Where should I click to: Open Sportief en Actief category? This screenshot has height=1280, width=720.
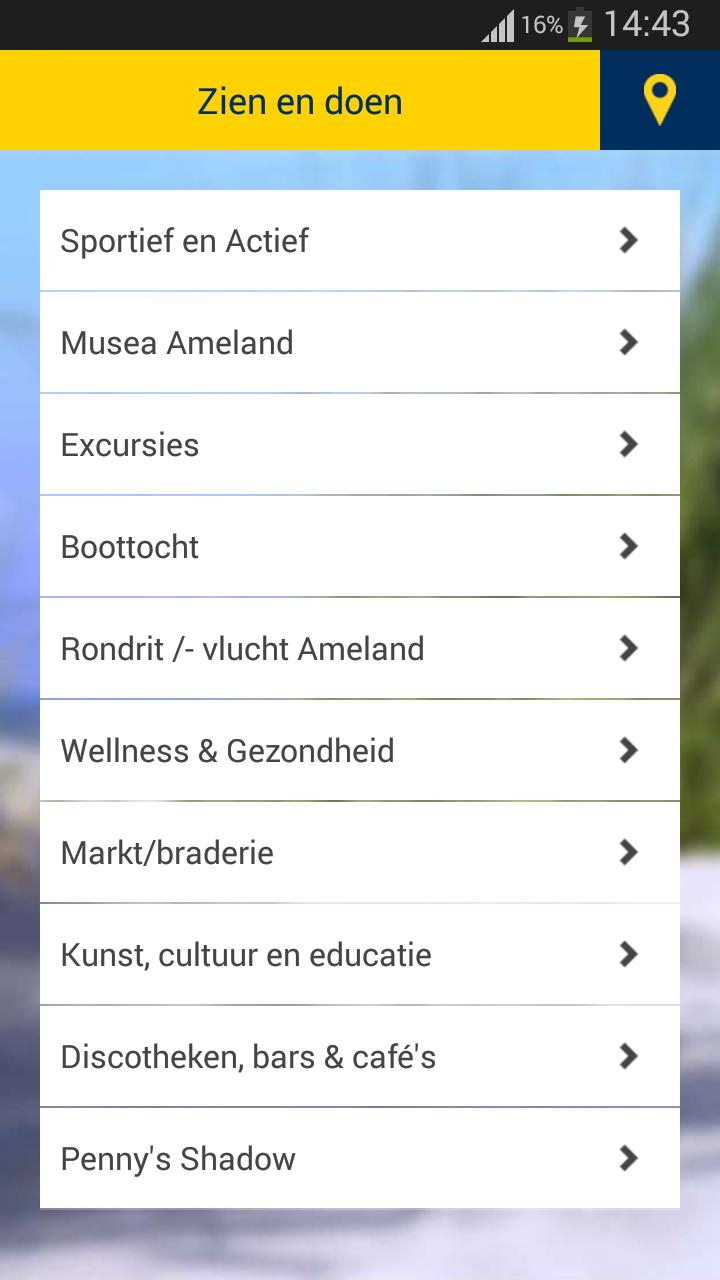click(x=360, y=241)
